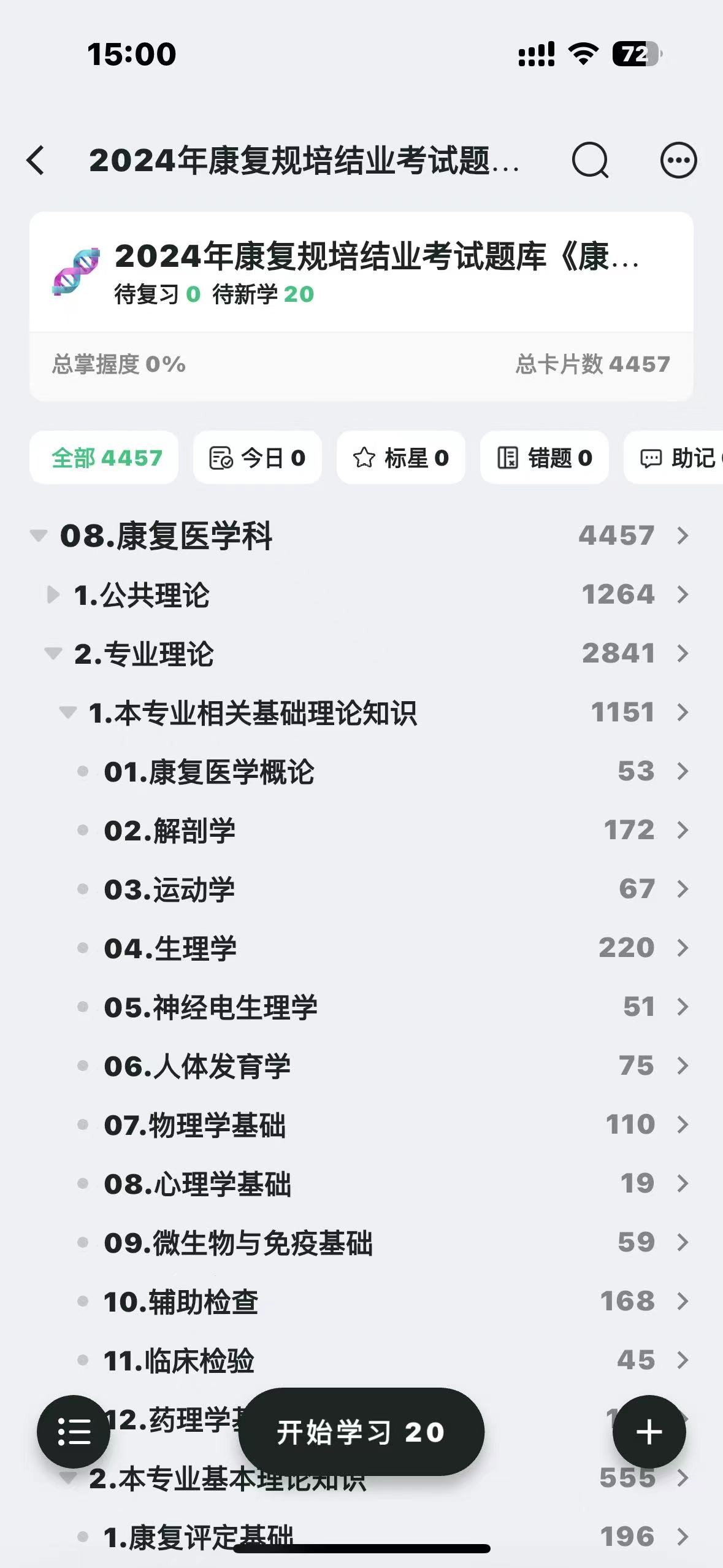Select the 全部 4457 filter chip
The width and height of the screenshot is (723, 1568).
coord(104,458)
